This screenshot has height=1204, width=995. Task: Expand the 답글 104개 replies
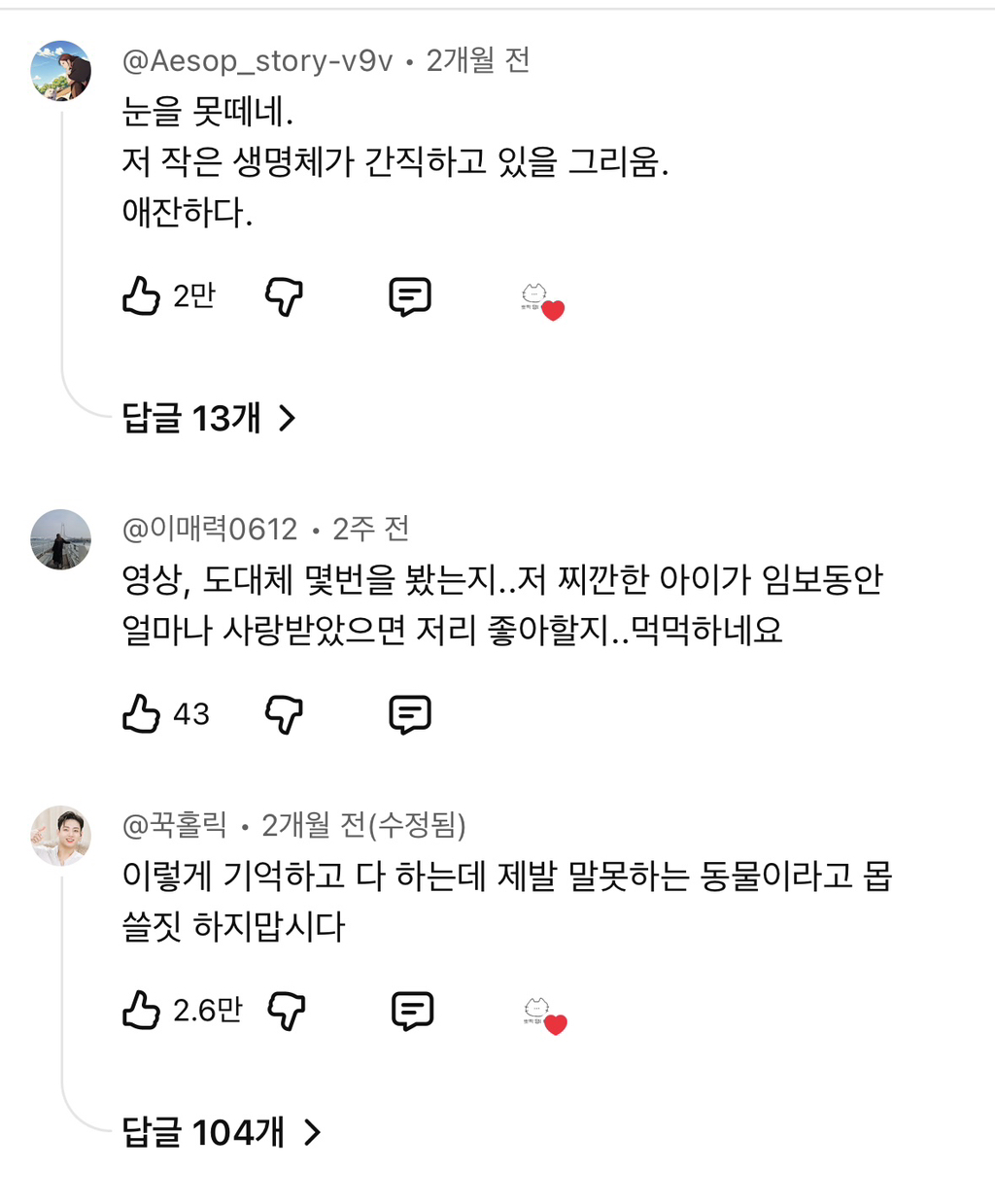[x=213, y=1131]
